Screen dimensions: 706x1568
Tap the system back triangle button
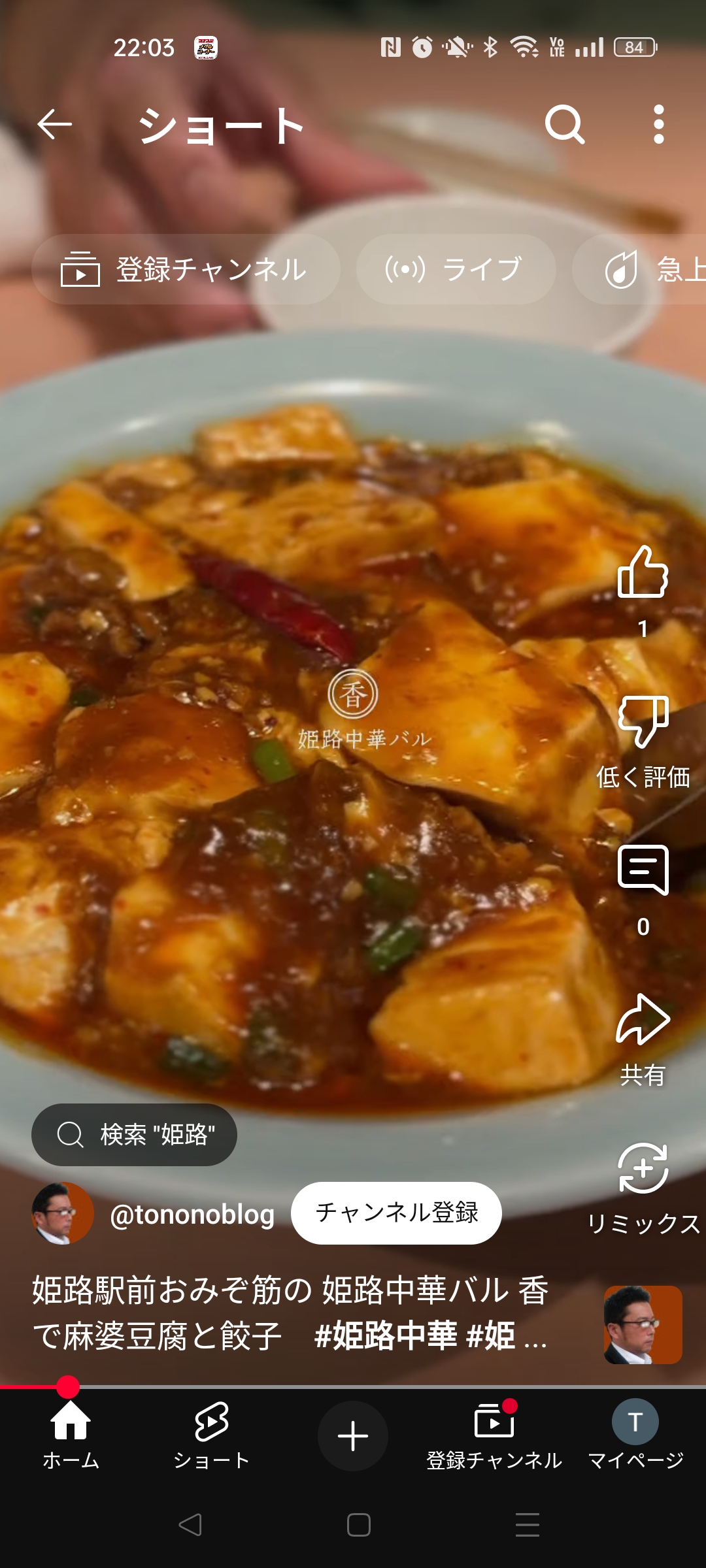[x=190, y=1525]
